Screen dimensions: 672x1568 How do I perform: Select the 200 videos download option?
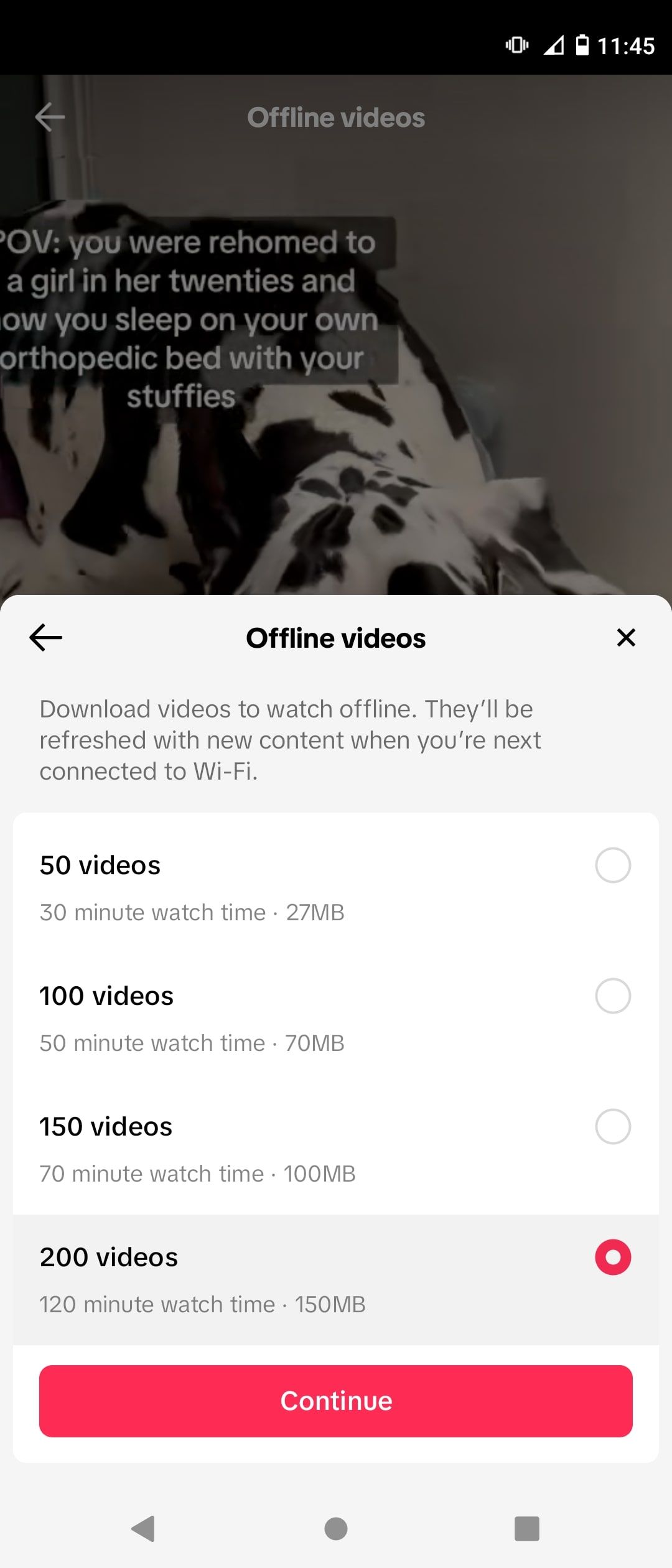(x=613, y=1258)
